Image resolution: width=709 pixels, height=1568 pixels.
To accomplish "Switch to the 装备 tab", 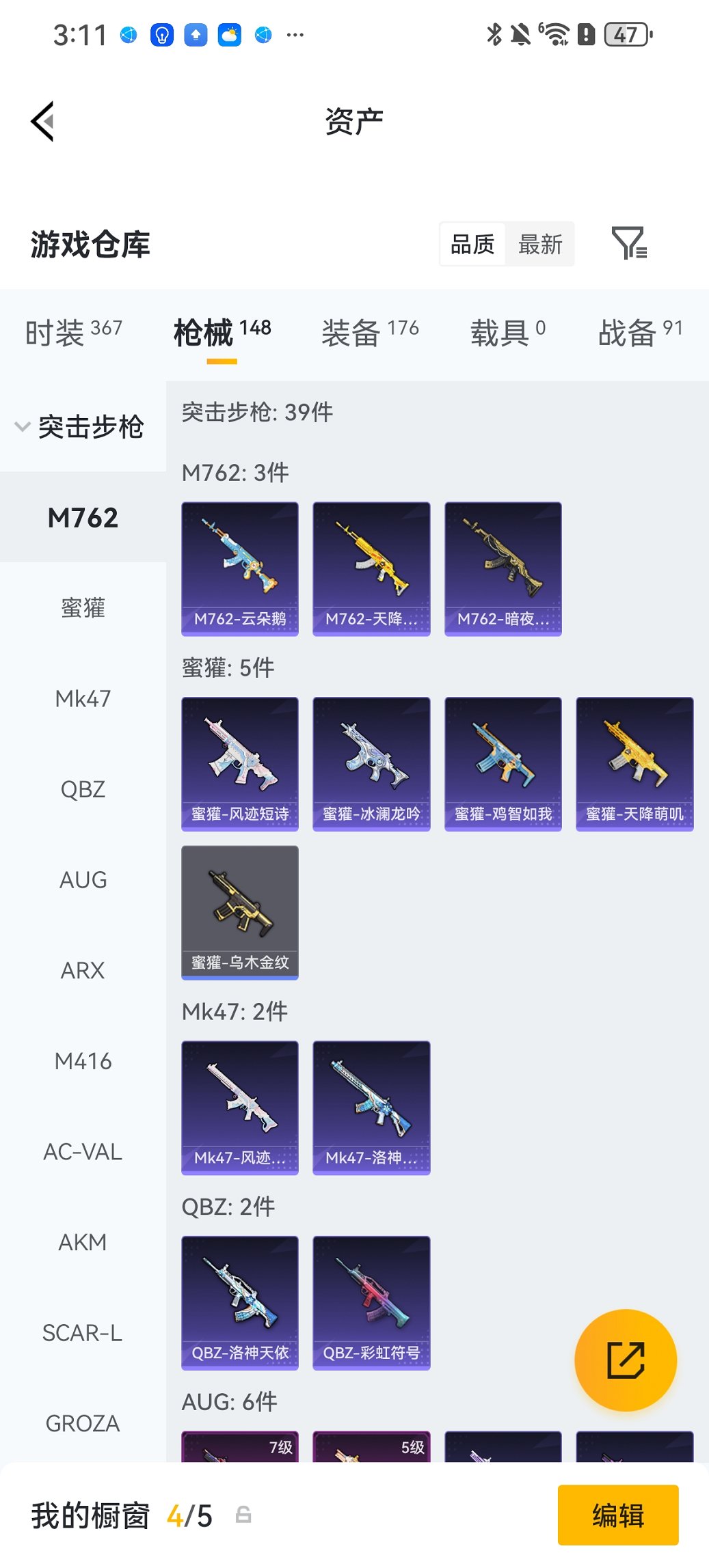I will coord(369,333).
